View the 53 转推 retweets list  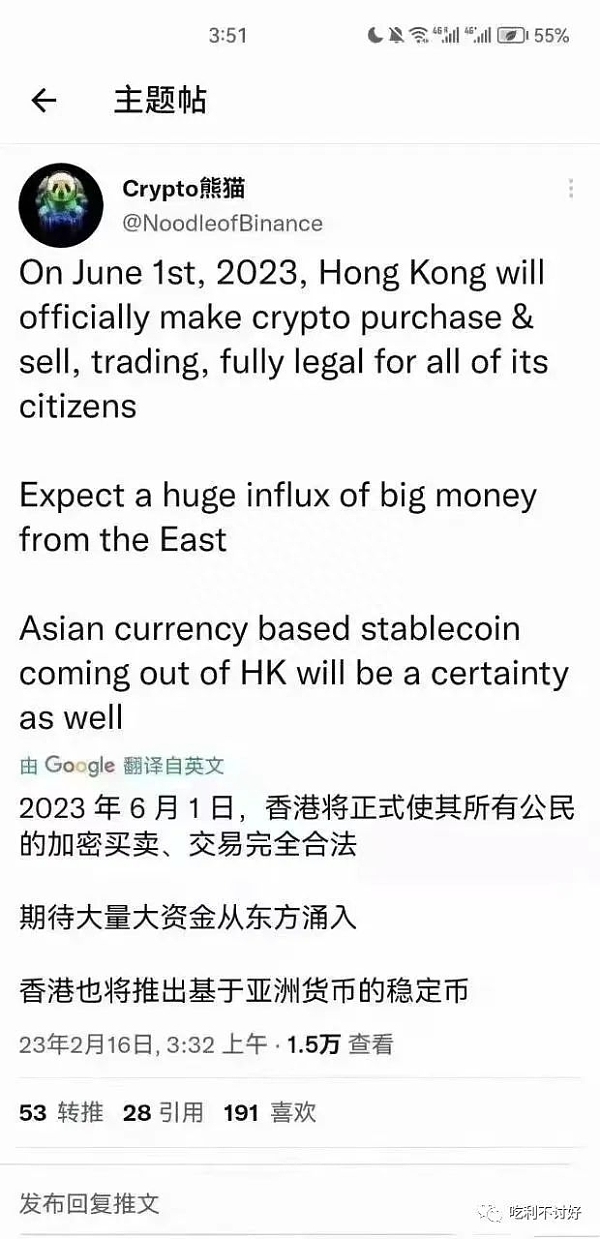61,1111
